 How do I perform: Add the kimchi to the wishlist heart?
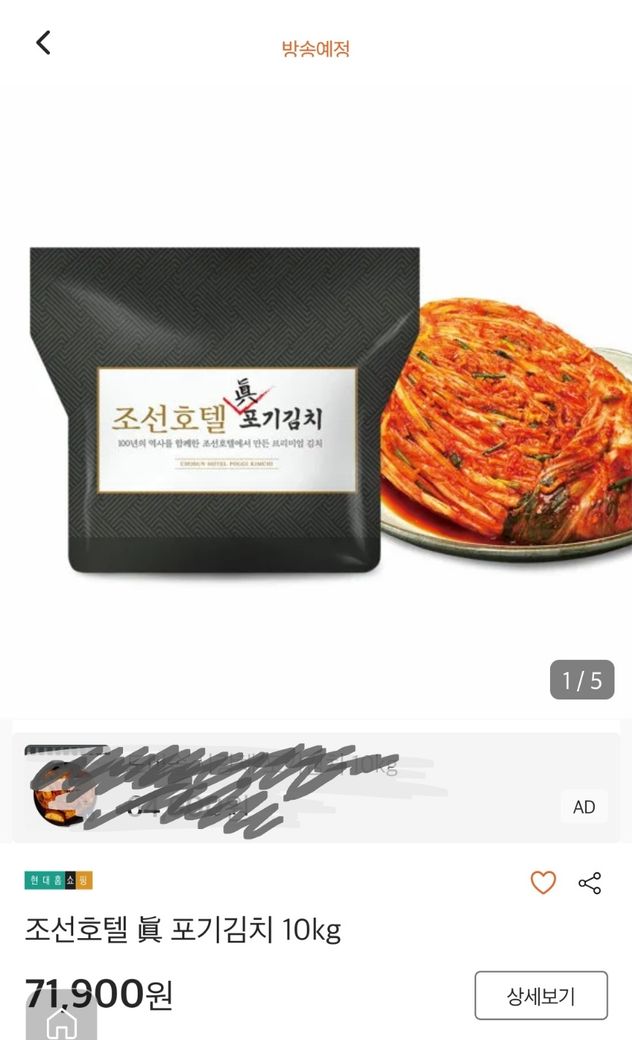coord(542,882)
